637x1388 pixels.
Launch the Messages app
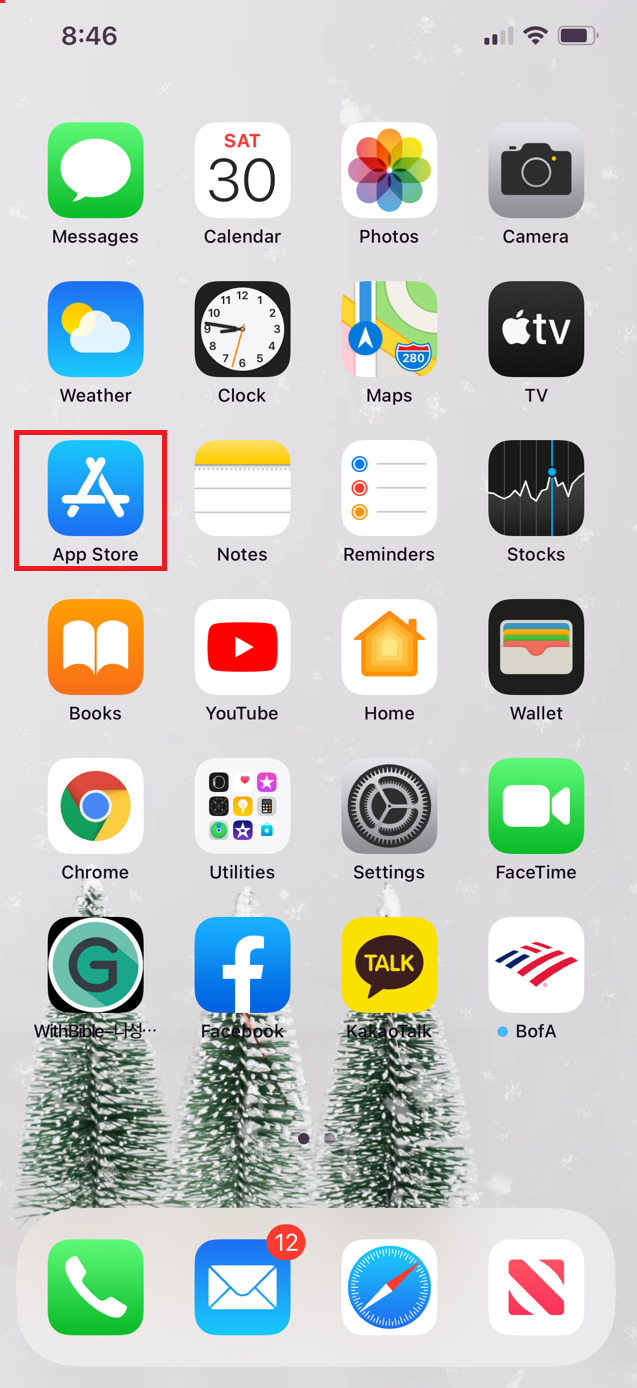point(95,170)
